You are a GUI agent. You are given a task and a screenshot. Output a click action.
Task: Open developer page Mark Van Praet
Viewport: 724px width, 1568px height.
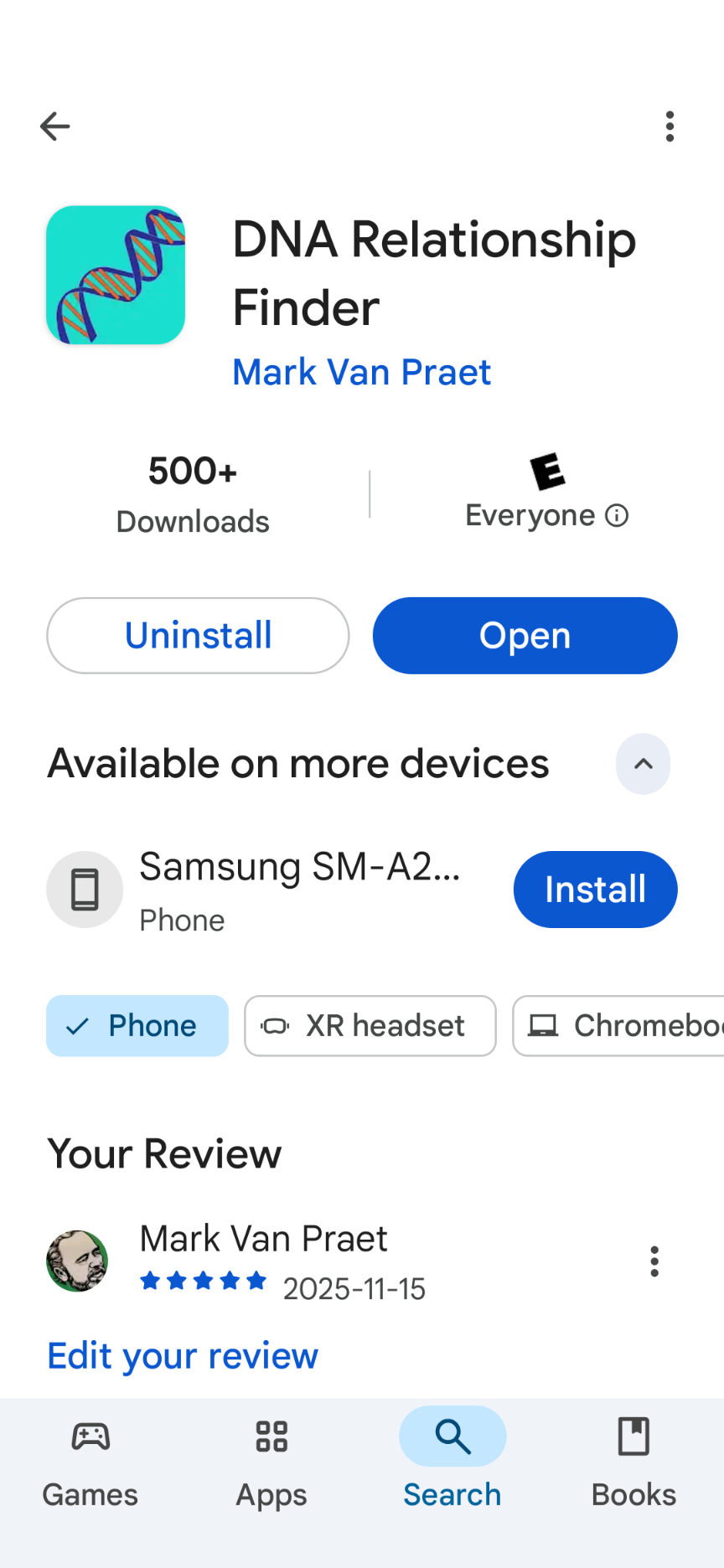point(361,372)
